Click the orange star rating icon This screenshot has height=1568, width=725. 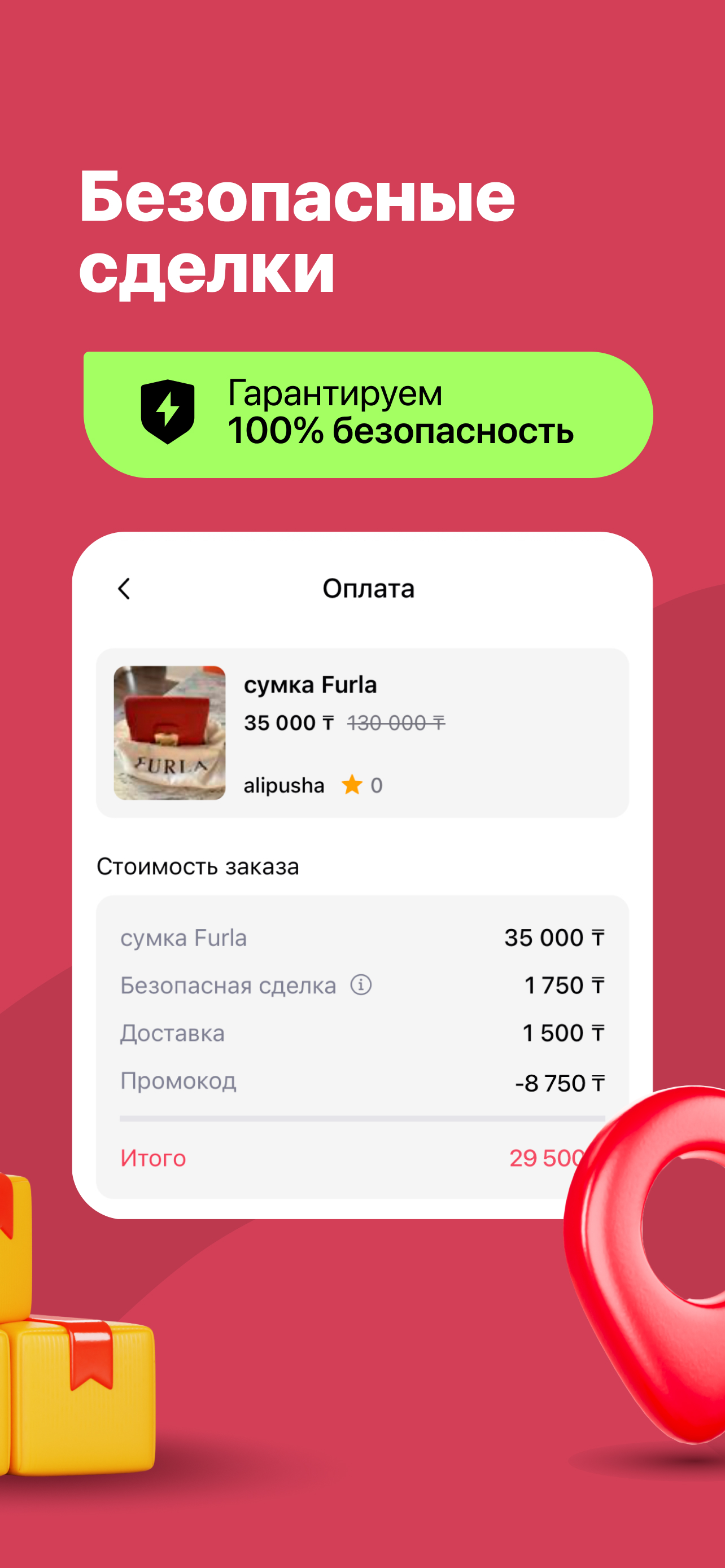(352, 785)
